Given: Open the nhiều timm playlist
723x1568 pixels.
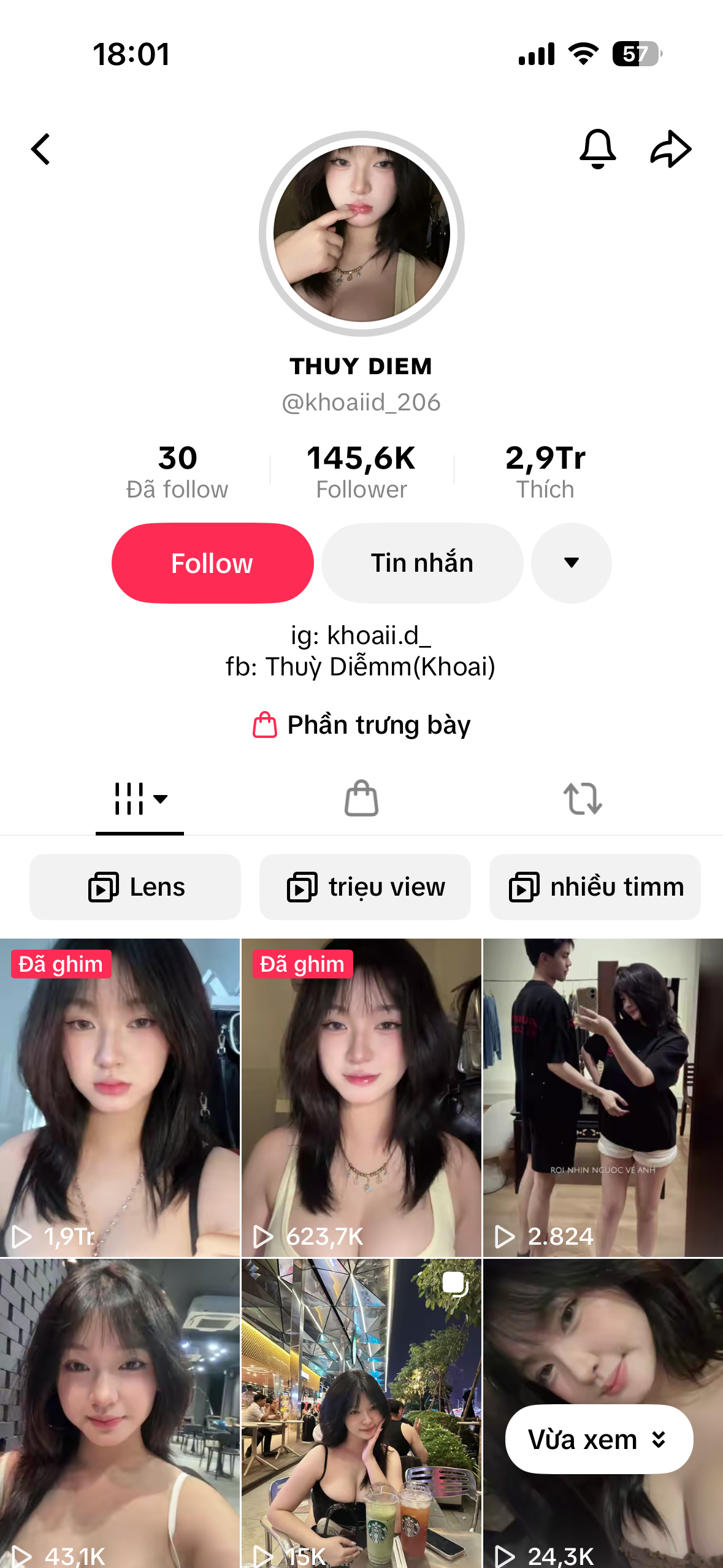Looking at the screenshot, I should 595,887.
